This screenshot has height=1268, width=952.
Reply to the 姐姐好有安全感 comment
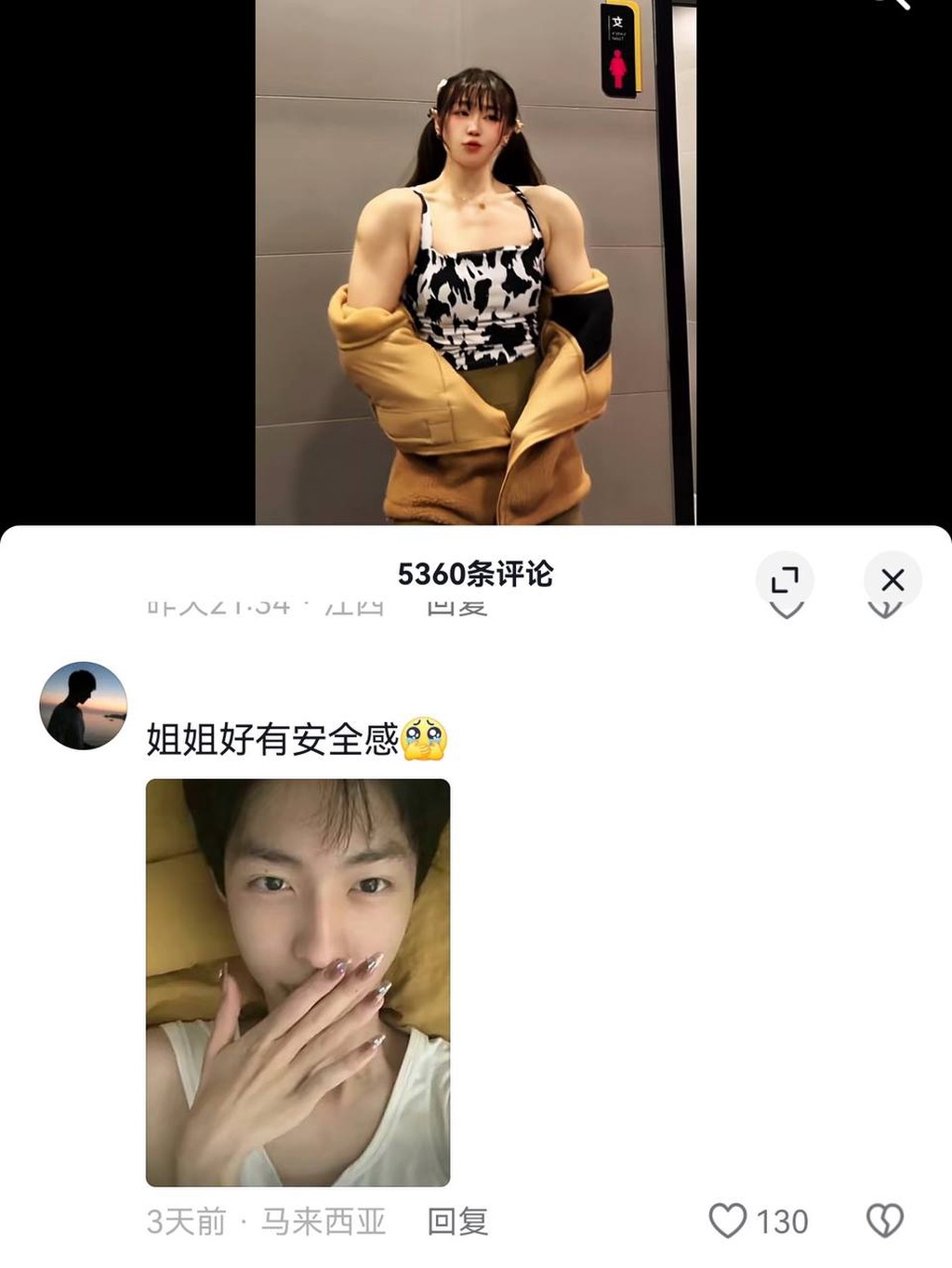457,1221
